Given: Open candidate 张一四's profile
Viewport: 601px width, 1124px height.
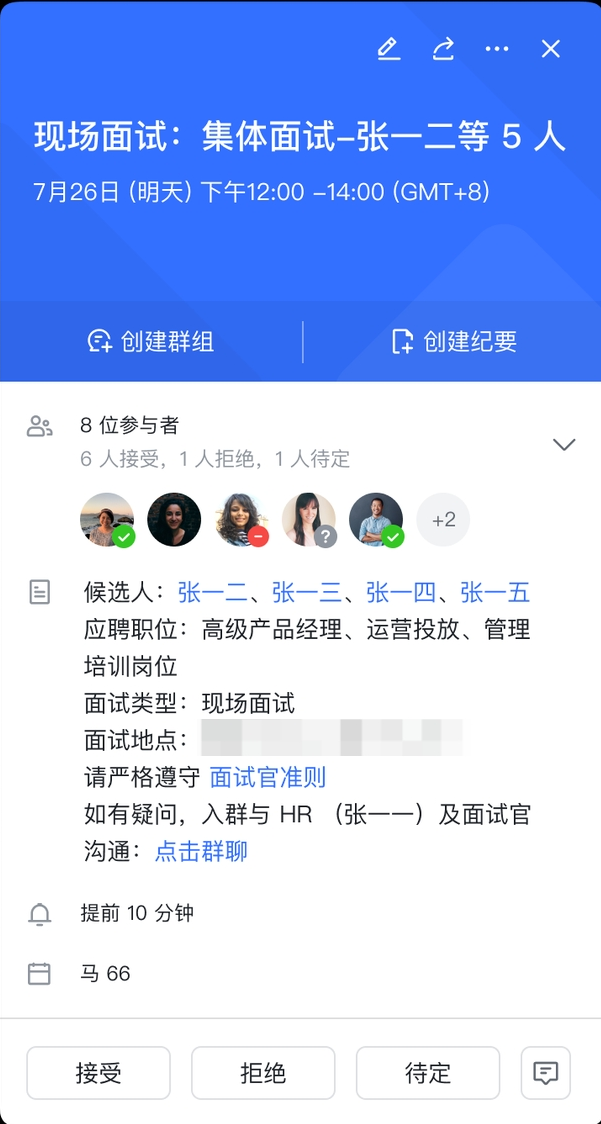Looking at the screenshot, I should [x=400, y=593].
